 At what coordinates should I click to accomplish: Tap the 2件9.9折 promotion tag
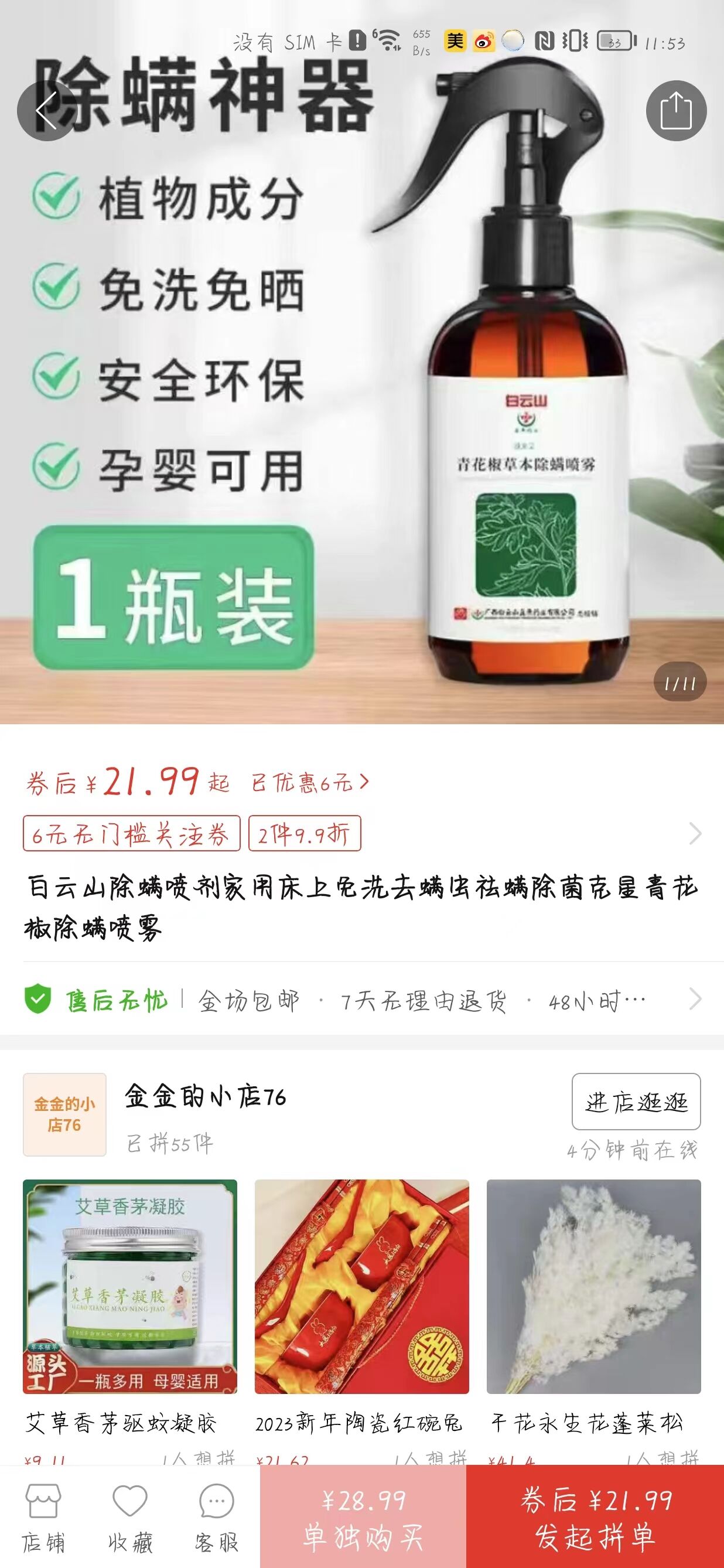pos(305,833)
